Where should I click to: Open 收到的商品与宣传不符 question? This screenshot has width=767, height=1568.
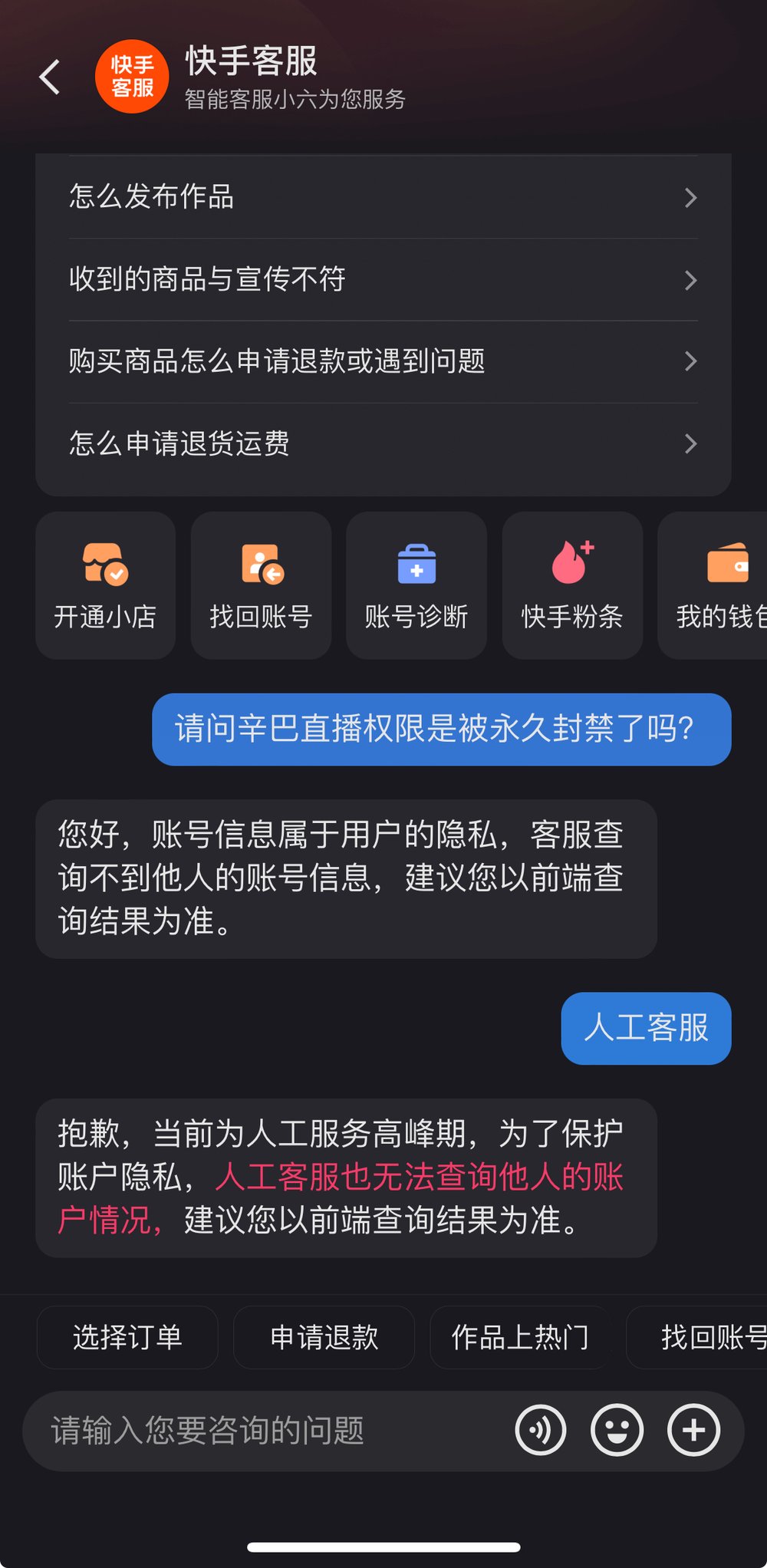pyautogui.click(x=383, y=279)
